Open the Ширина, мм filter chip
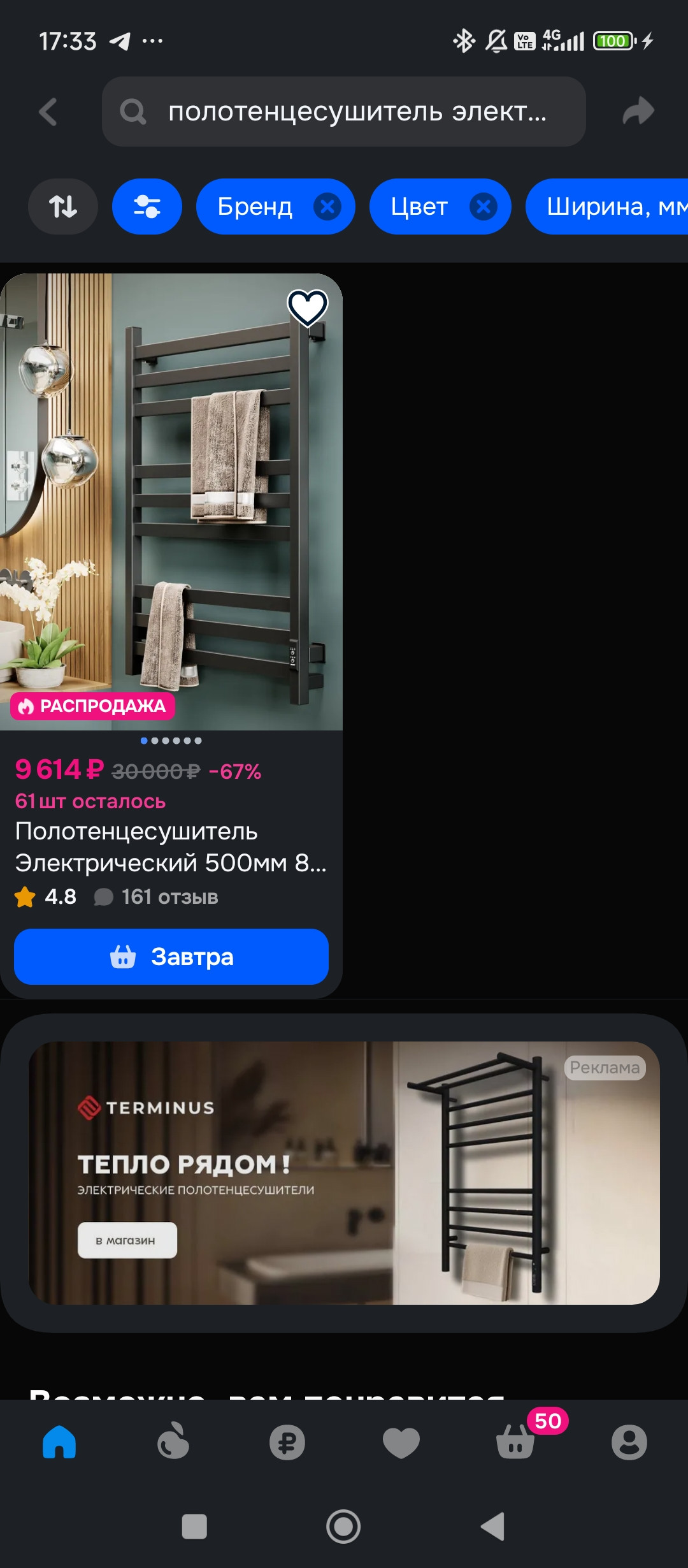Viewport: 688px width, 1568px height. click(x=612, y=207)
